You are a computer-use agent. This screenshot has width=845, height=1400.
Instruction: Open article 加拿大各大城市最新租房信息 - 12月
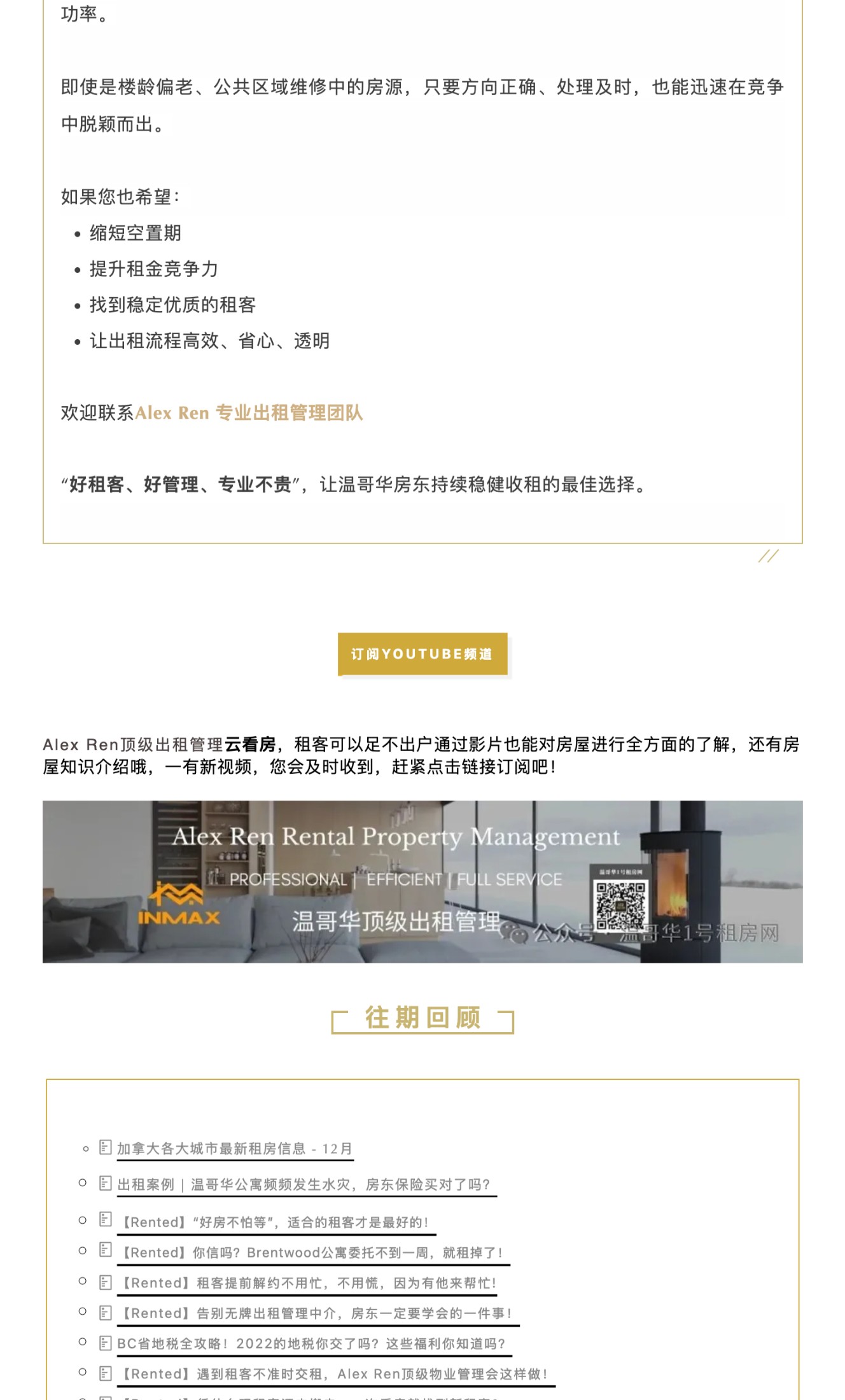234,1149
